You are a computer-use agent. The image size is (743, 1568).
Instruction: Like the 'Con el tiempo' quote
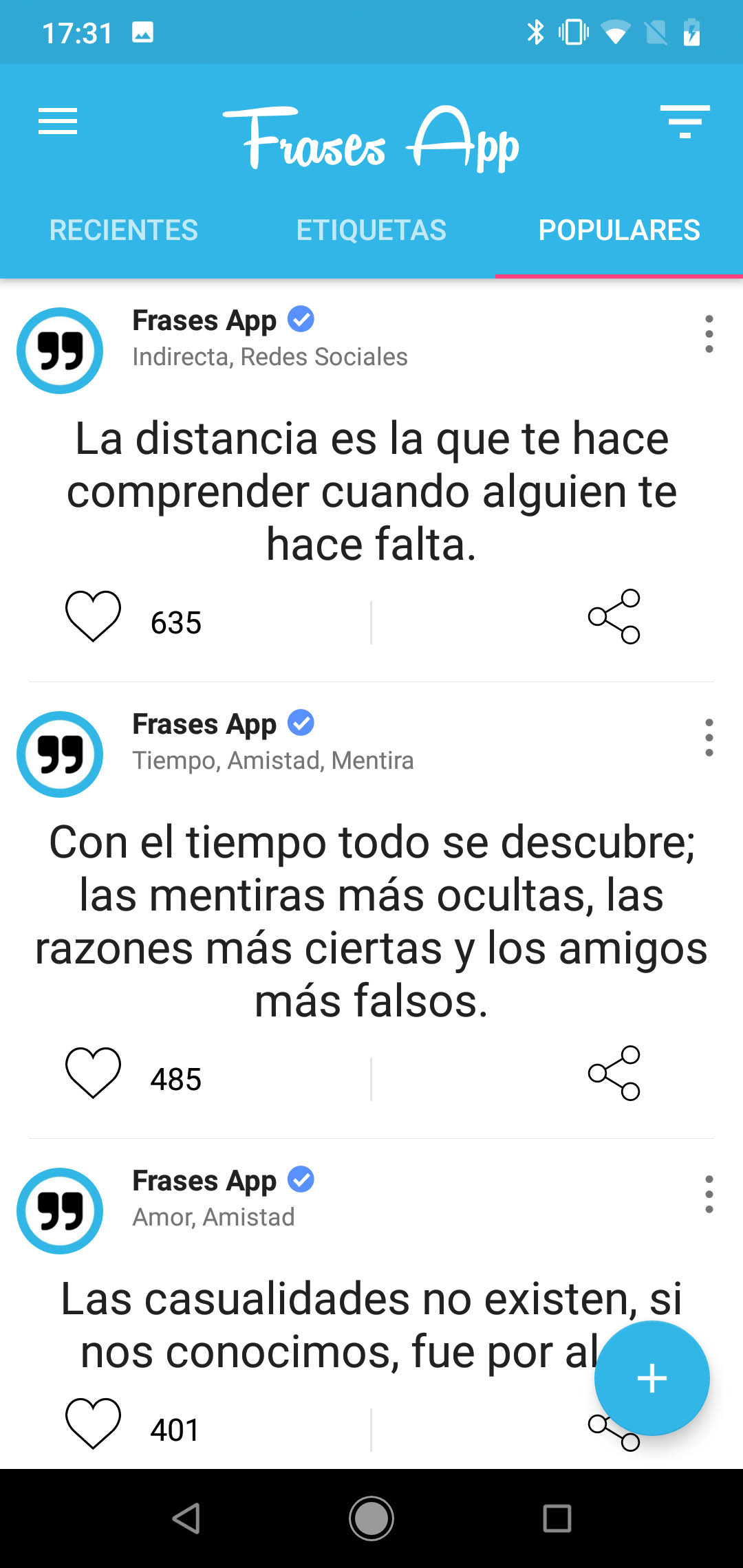click(x=93, y=1073)
